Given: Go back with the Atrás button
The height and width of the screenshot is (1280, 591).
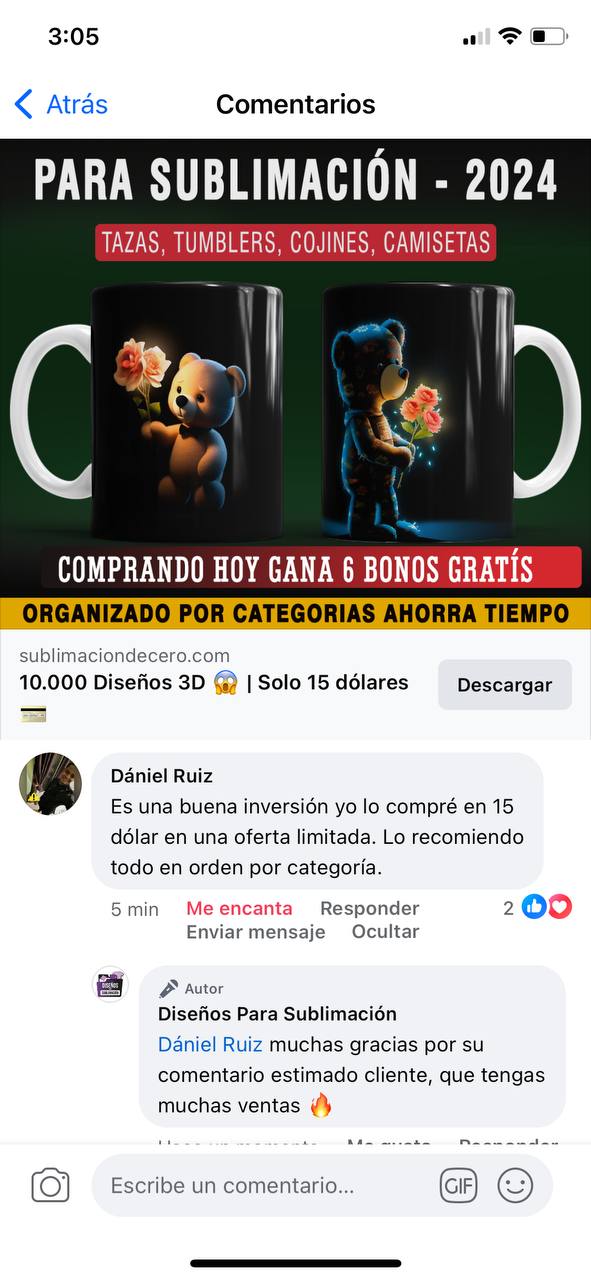Looking at the screenshot, I should tap(61, 104).
